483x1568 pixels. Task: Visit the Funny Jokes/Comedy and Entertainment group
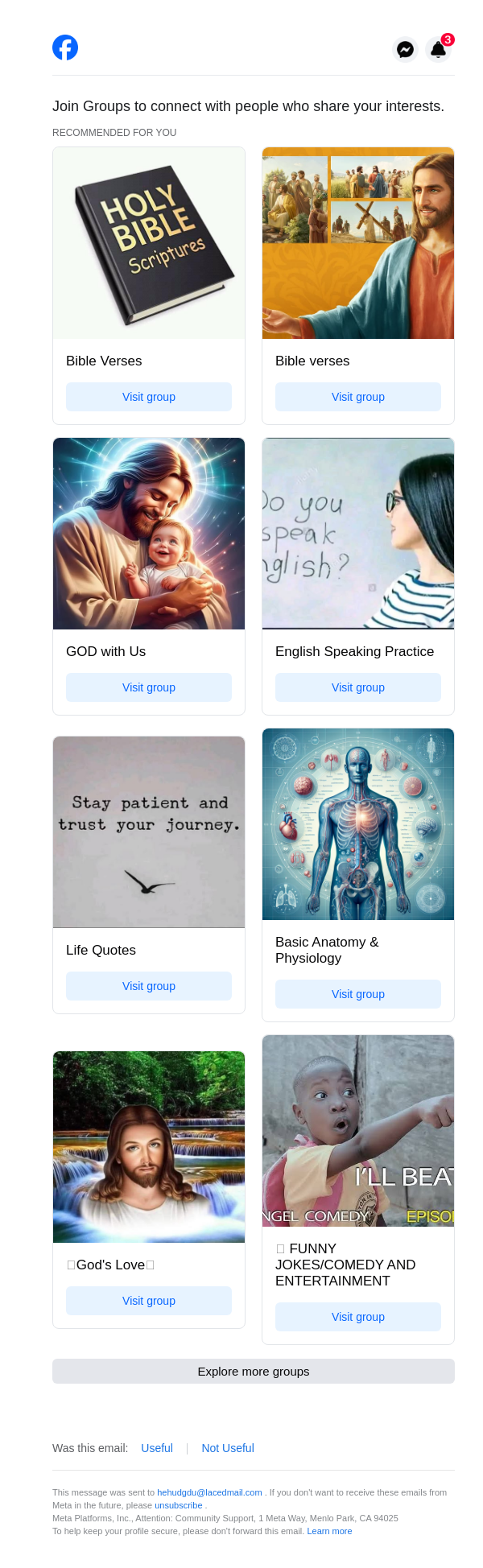coord(358,1317)
